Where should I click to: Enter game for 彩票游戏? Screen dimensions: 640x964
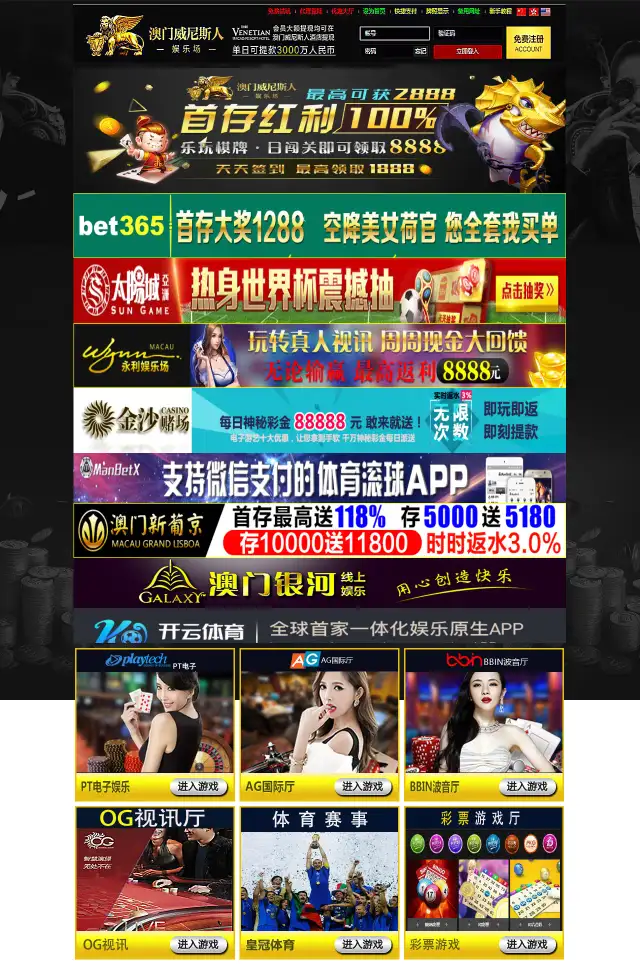(526, 944)
